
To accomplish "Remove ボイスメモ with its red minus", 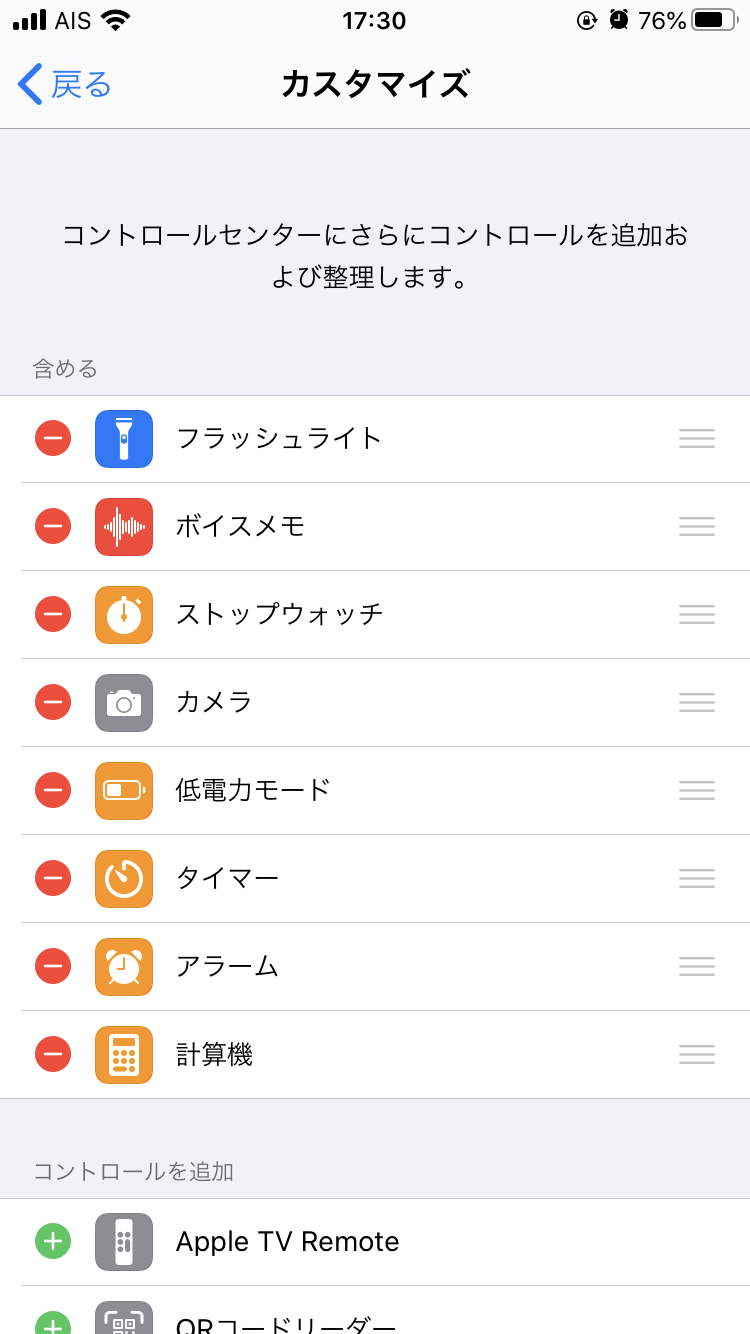I will pos(53,526).
